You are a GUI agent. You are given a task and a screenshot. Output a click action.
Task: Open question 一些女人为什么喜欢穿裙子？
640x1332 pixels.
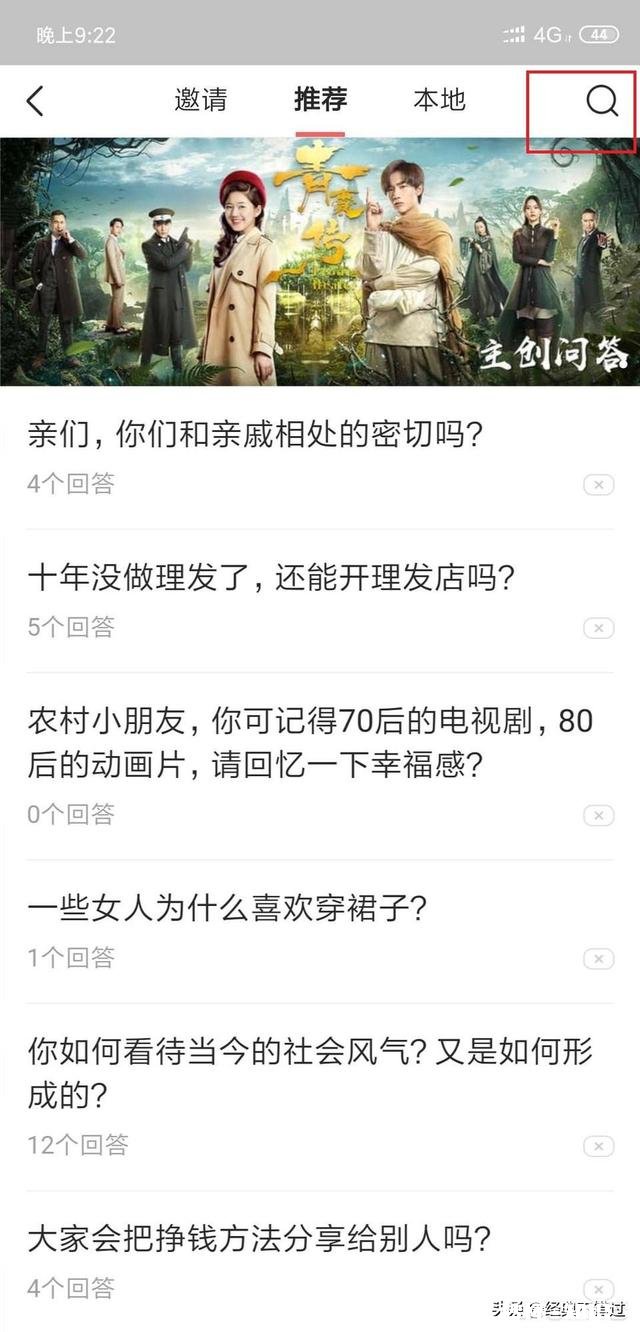(228, 909)
